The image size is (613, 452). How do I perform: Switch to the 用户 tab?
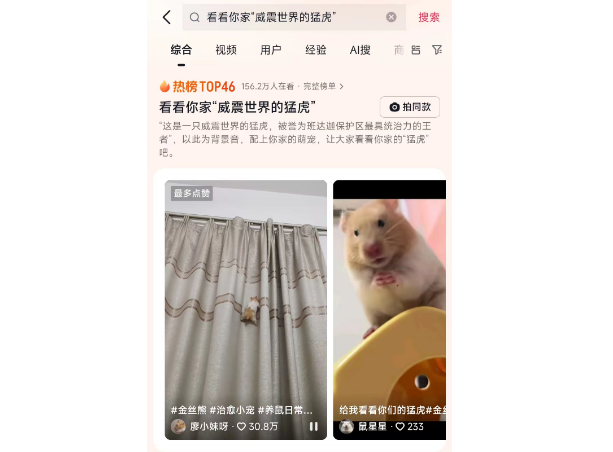[271, 50]
